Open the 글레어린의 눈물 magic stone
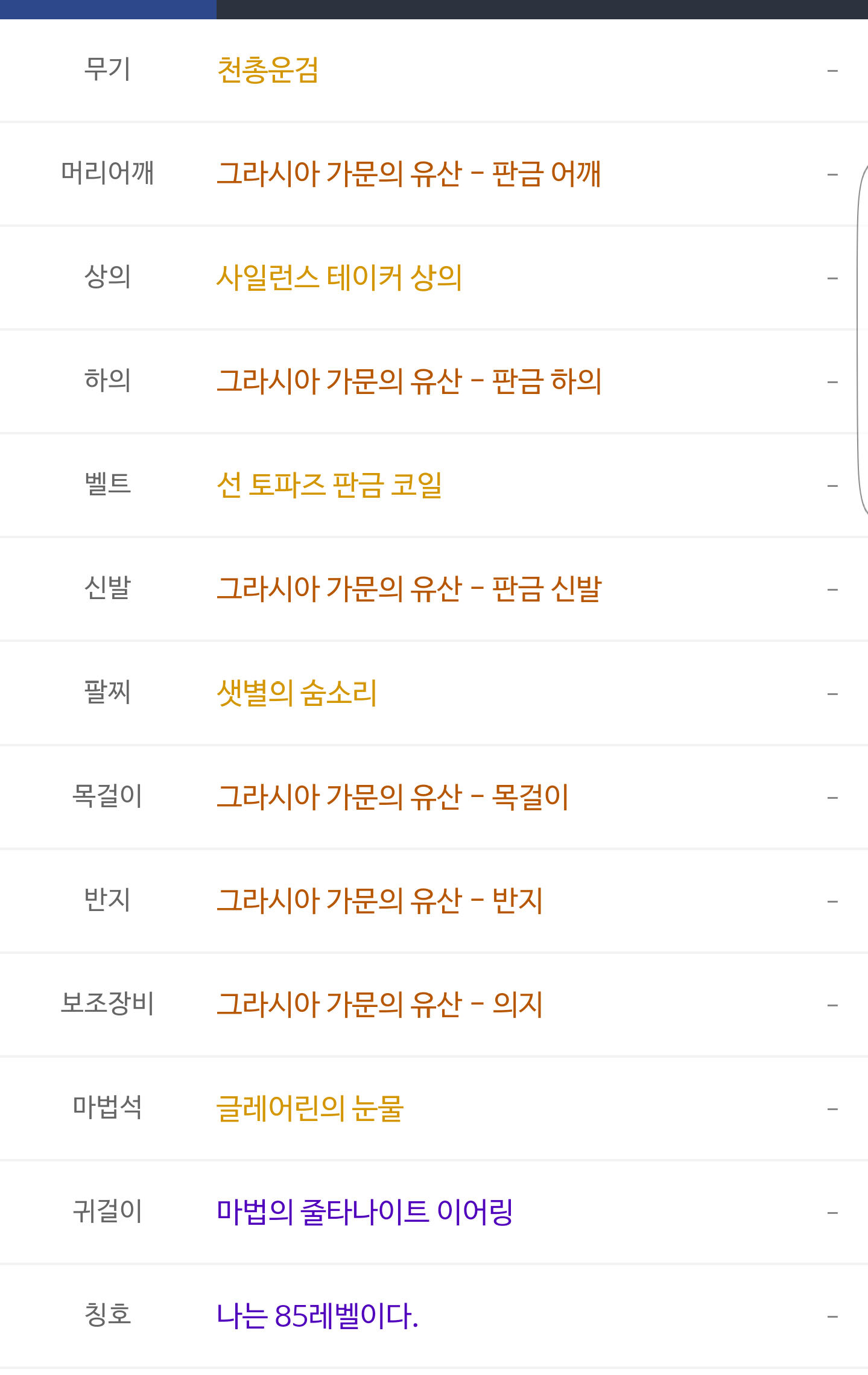The image size is (868, 1375). [310, 1108]
